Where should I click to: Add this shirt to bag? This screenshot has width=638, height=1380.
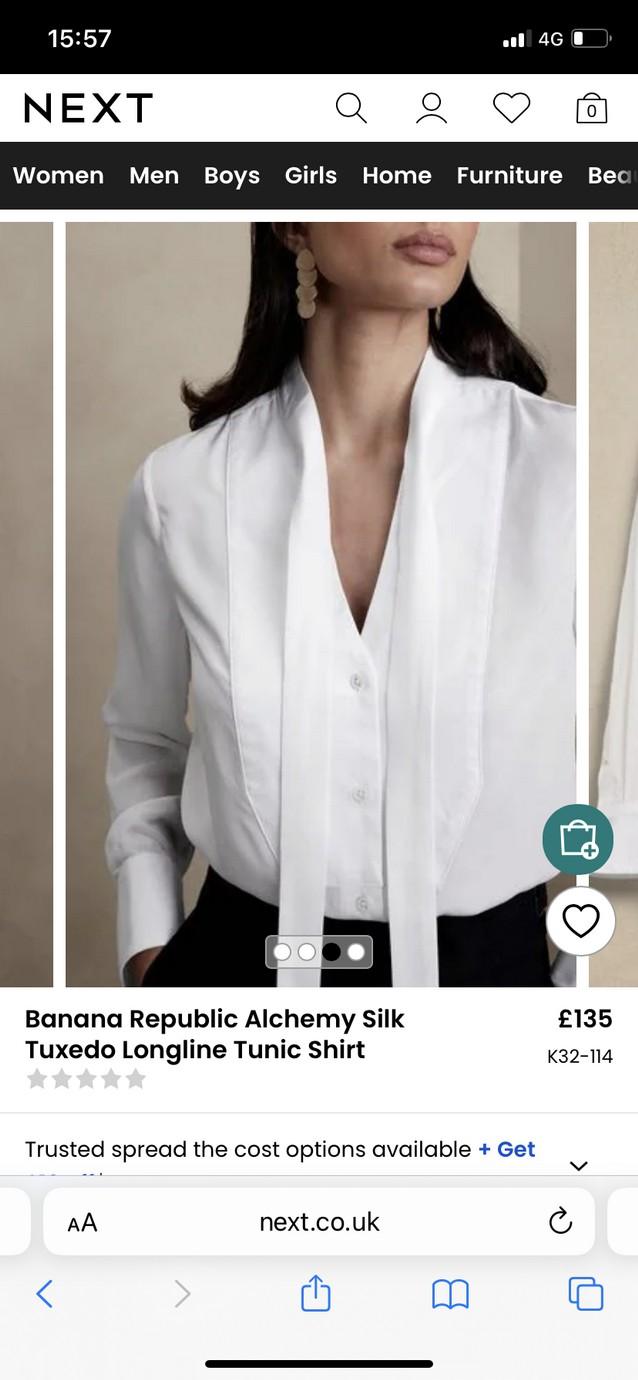[x=578, y=839]
